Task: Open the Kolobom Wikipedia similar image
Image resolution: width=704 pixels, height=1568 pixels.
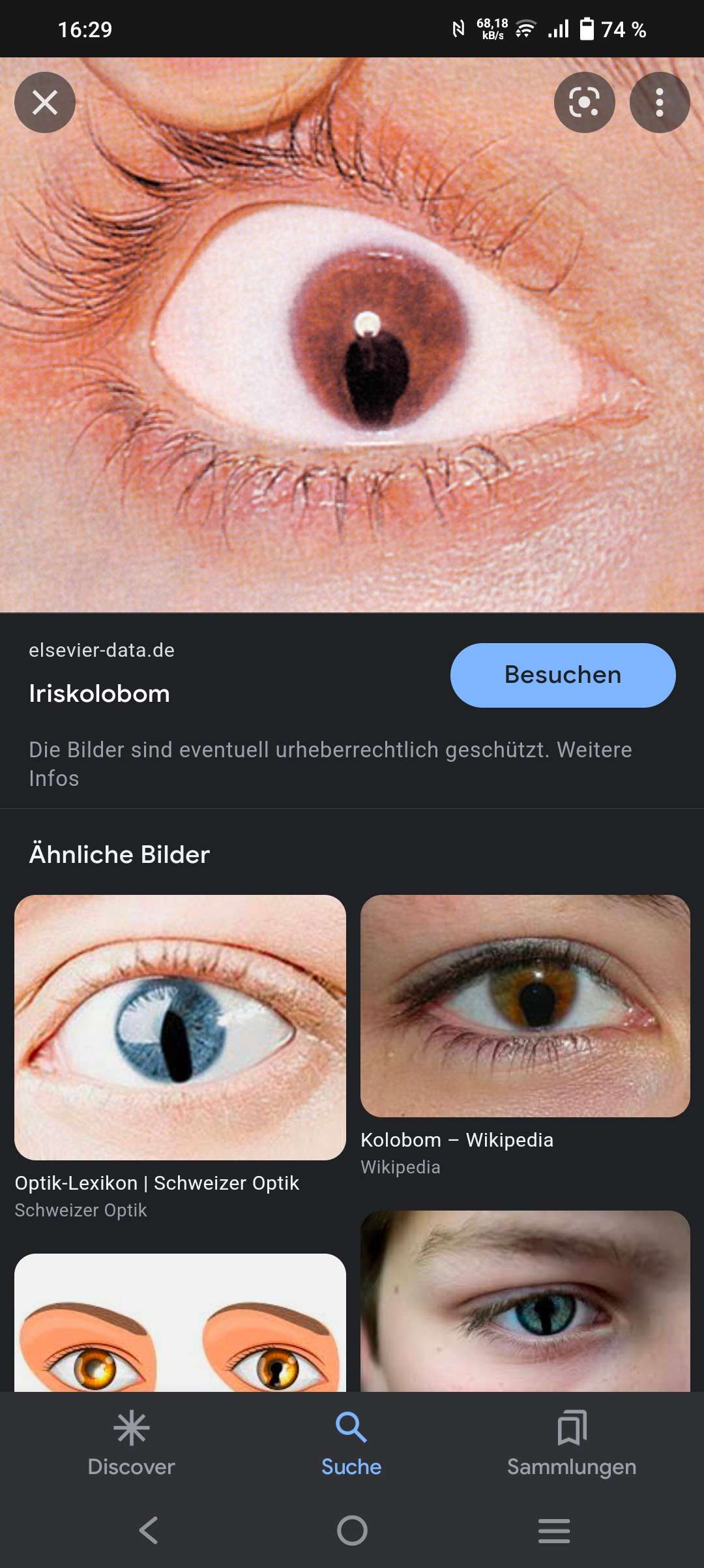Action: tap(525, 1006)
